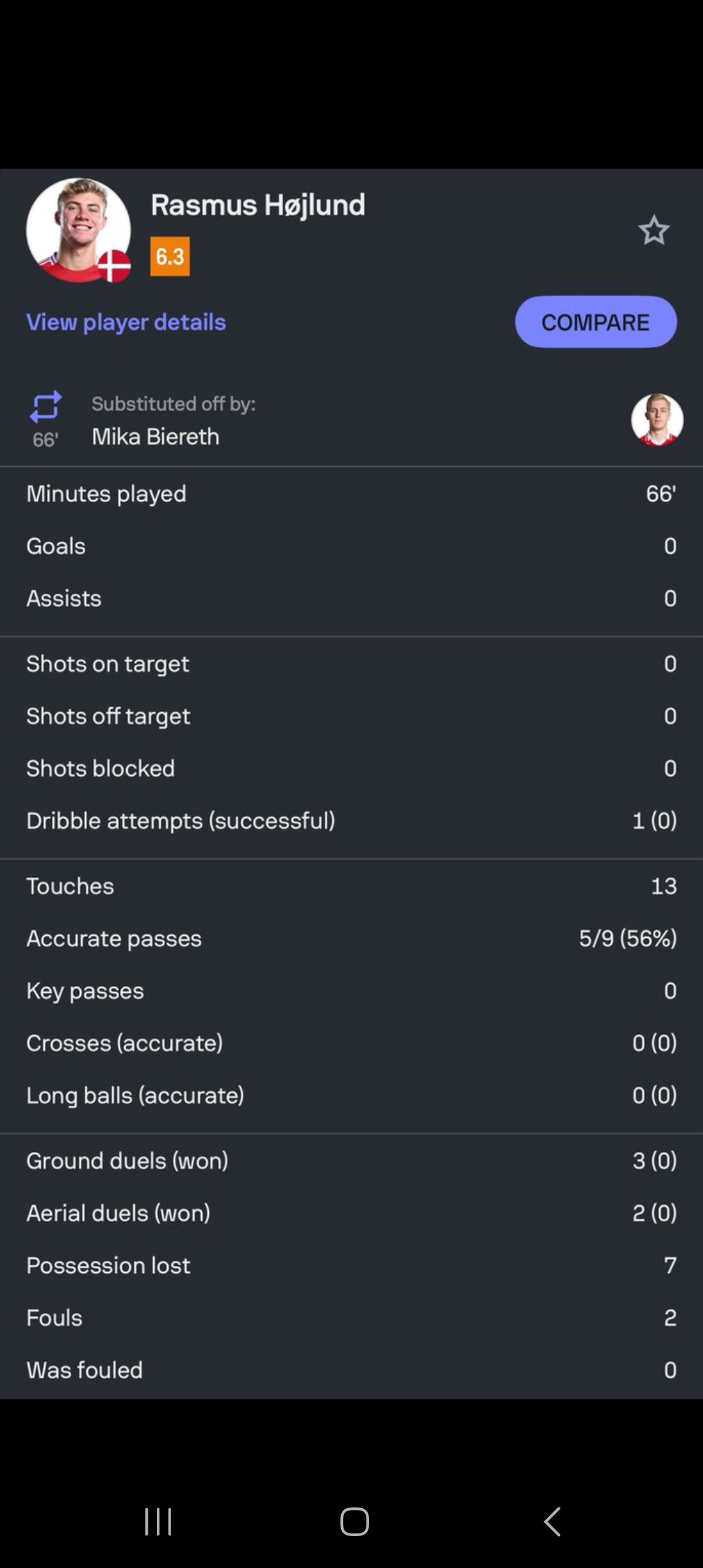Open recent apps from the navigation bar

pos(158,1522)
